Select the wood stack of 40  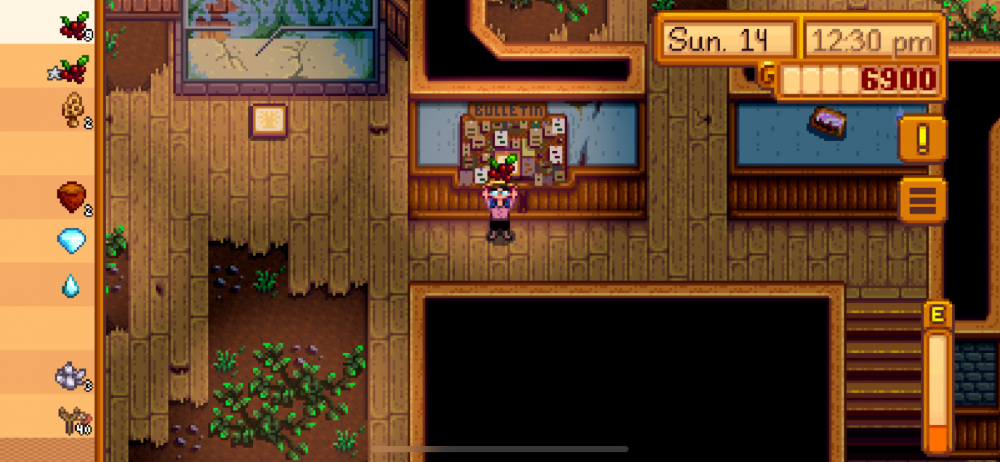point(72,420)
